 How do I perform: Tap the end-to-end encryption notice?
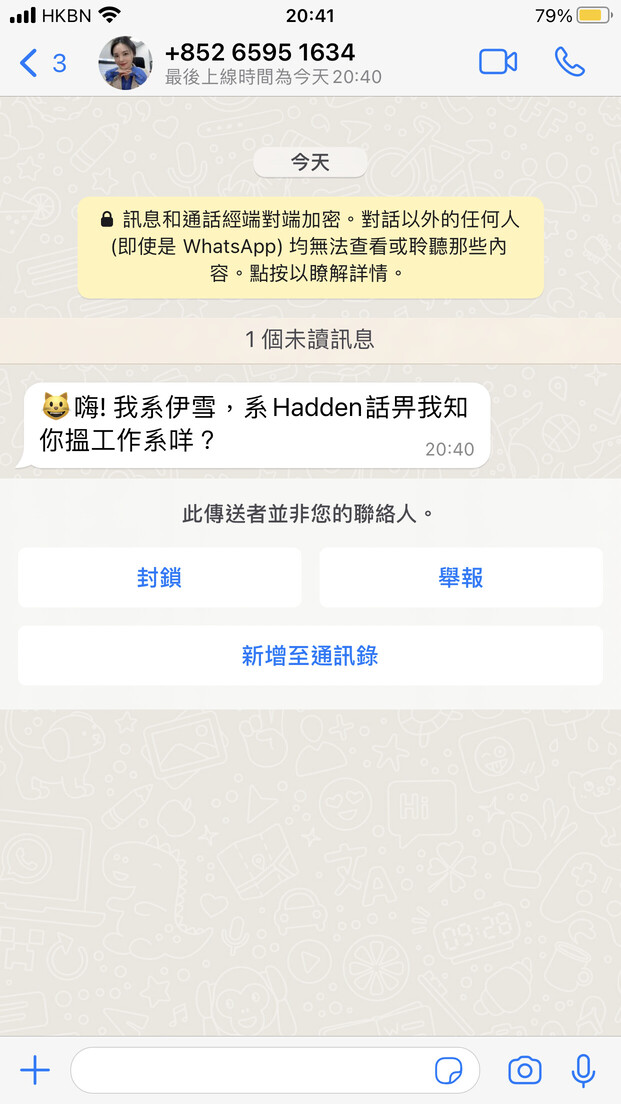pyautogui.click(x=310, y=247)
